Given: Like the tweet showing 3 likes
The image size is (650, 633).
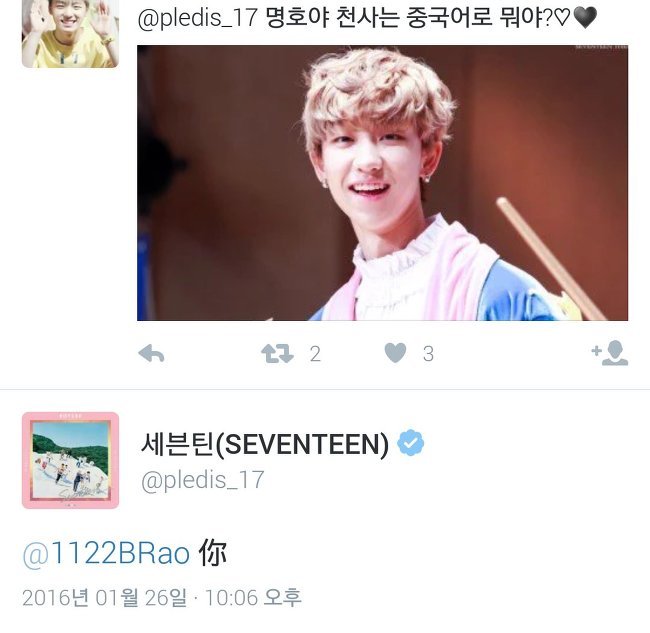Looking at the screenshot, I should (396, 354).
